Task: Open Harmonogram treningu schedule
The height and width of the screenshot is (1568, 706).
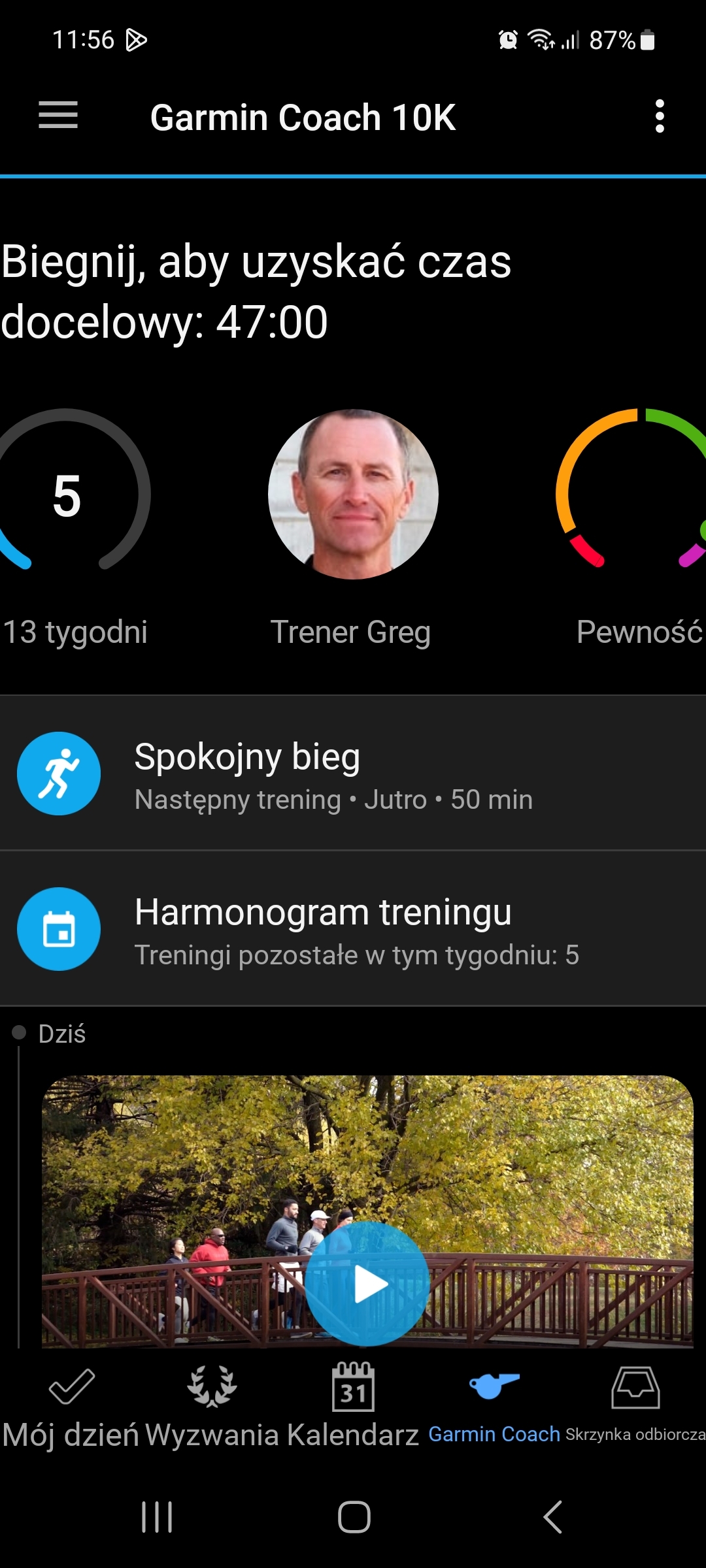Action: click(x=353, y=928)
